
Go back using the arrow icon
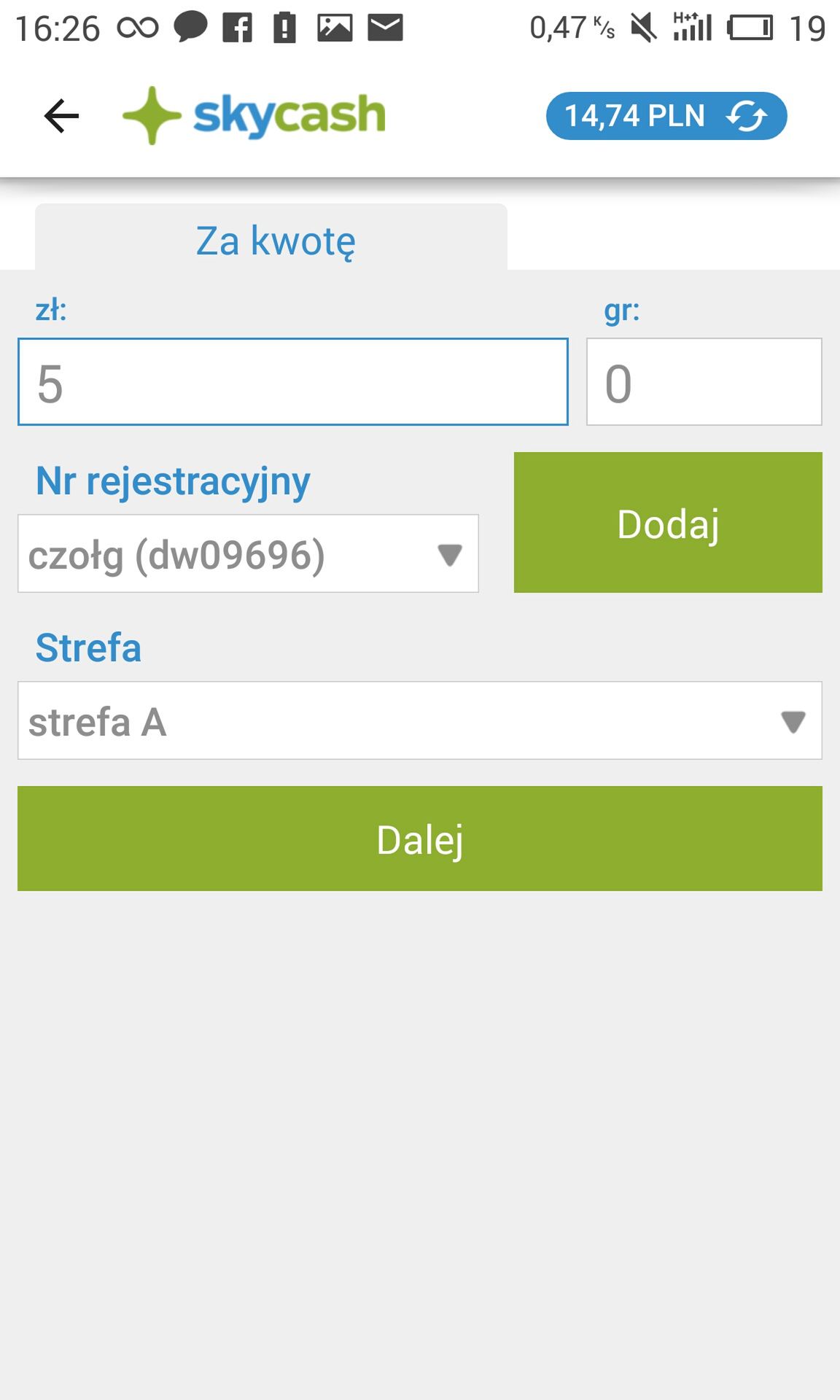pos(61,116)
